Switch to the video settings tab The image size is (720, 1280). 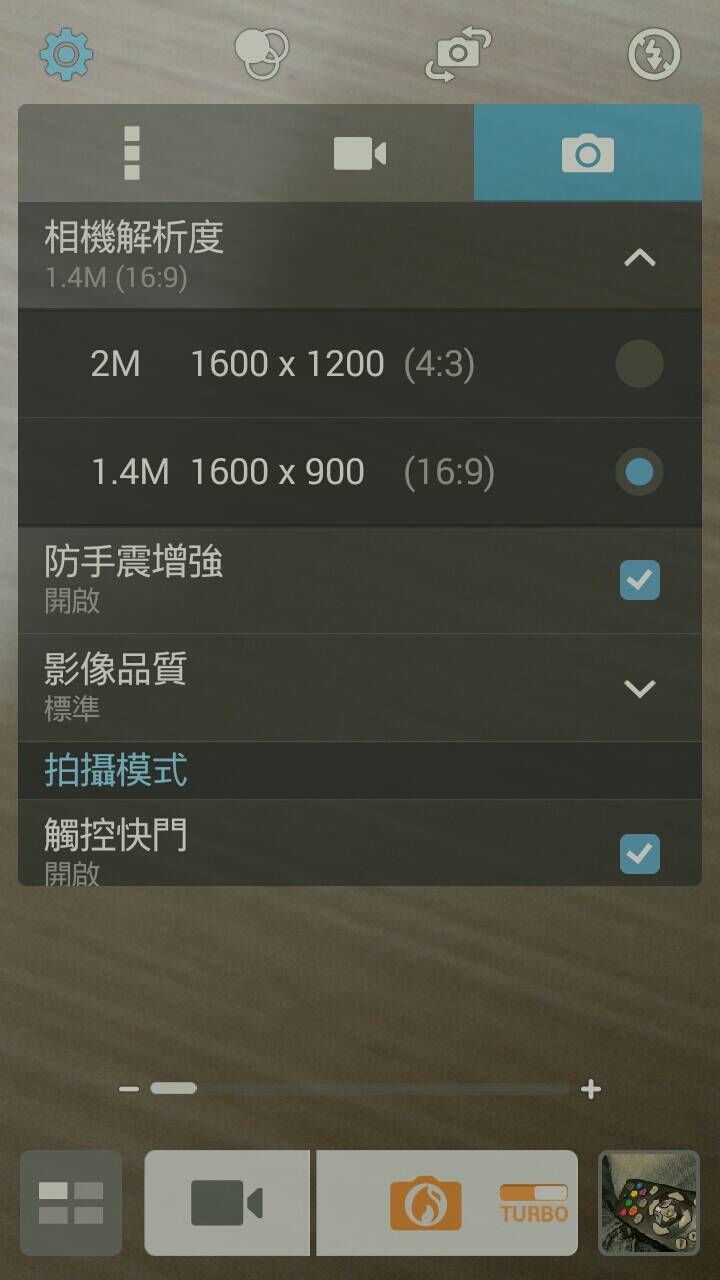[x=360, y=153]
